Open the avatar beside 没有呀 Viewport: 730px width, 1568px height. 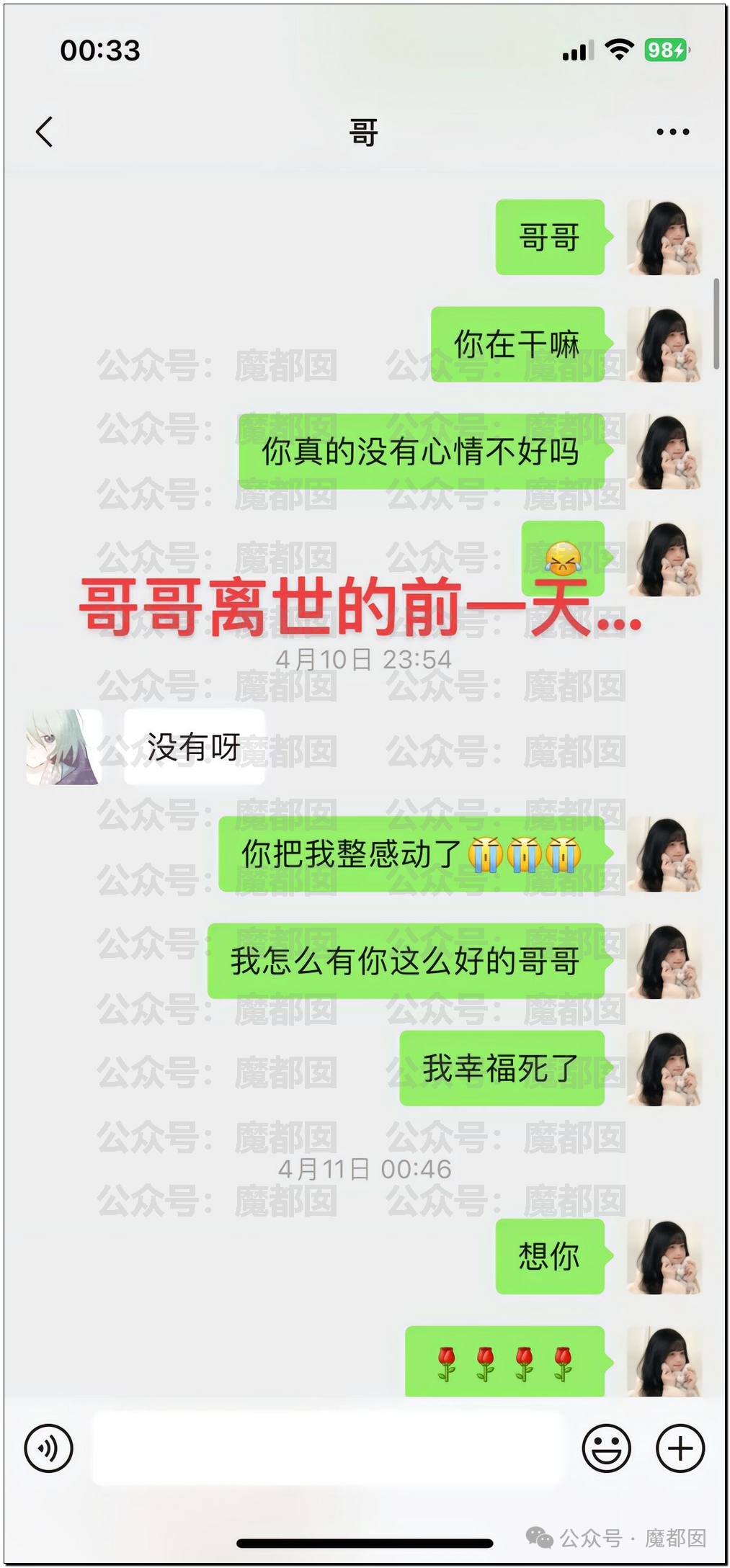[63, 747]
